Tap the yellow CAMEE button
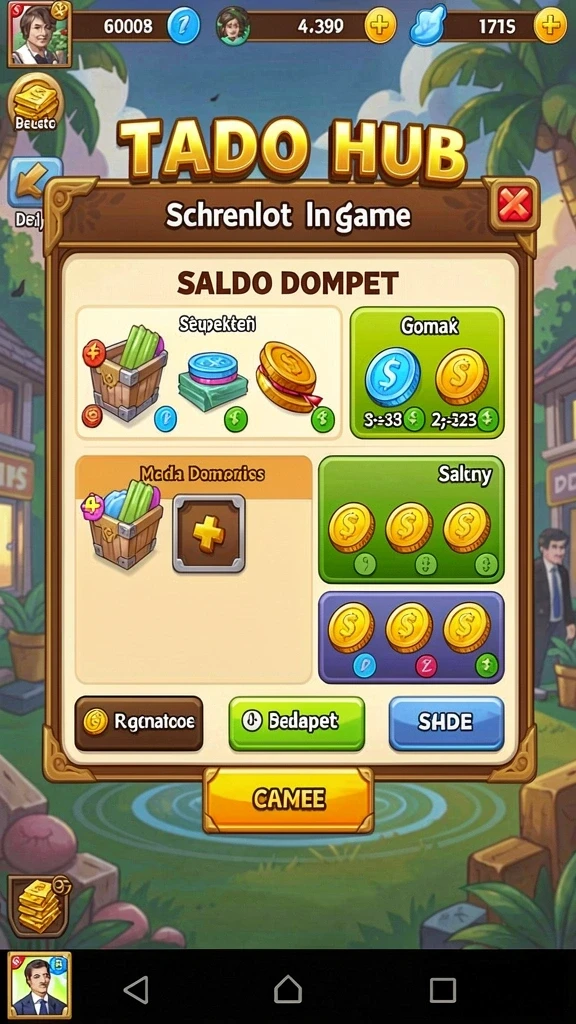This screenshot has width=576, height=1024. point(288,799)
